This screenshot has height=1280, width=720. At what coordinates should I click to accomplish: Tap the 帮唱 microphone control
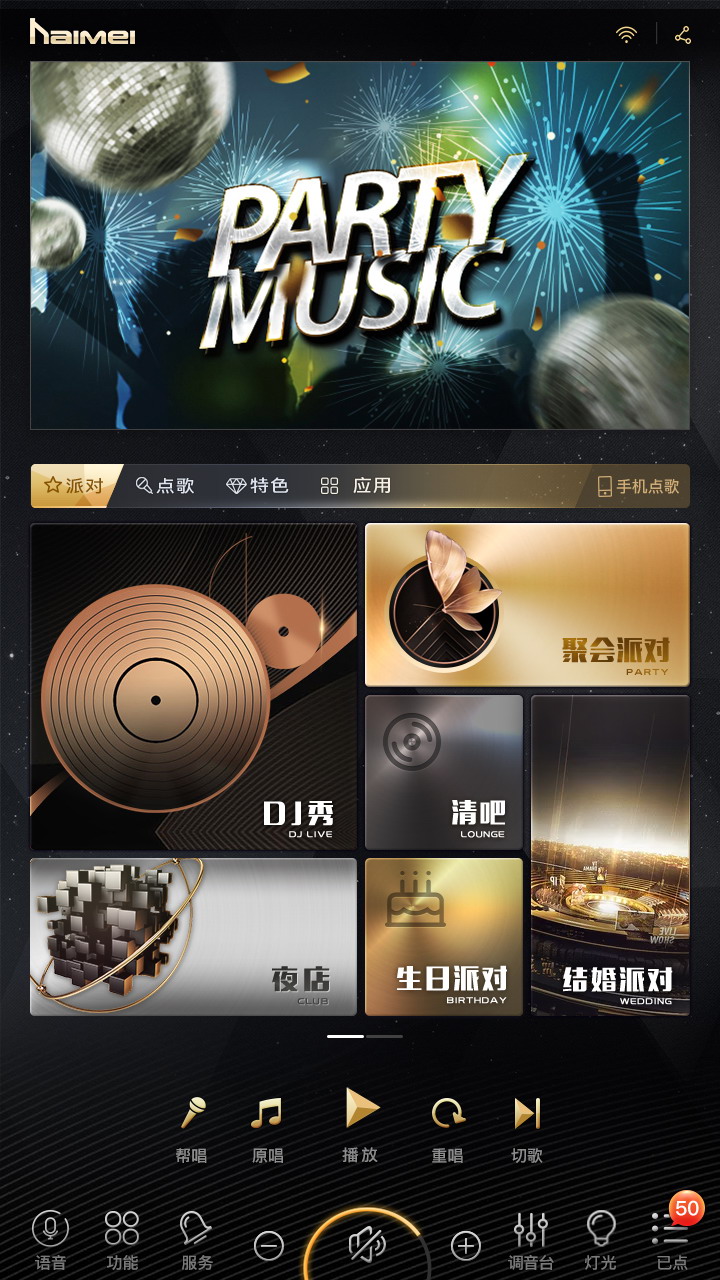(192, 1127)
